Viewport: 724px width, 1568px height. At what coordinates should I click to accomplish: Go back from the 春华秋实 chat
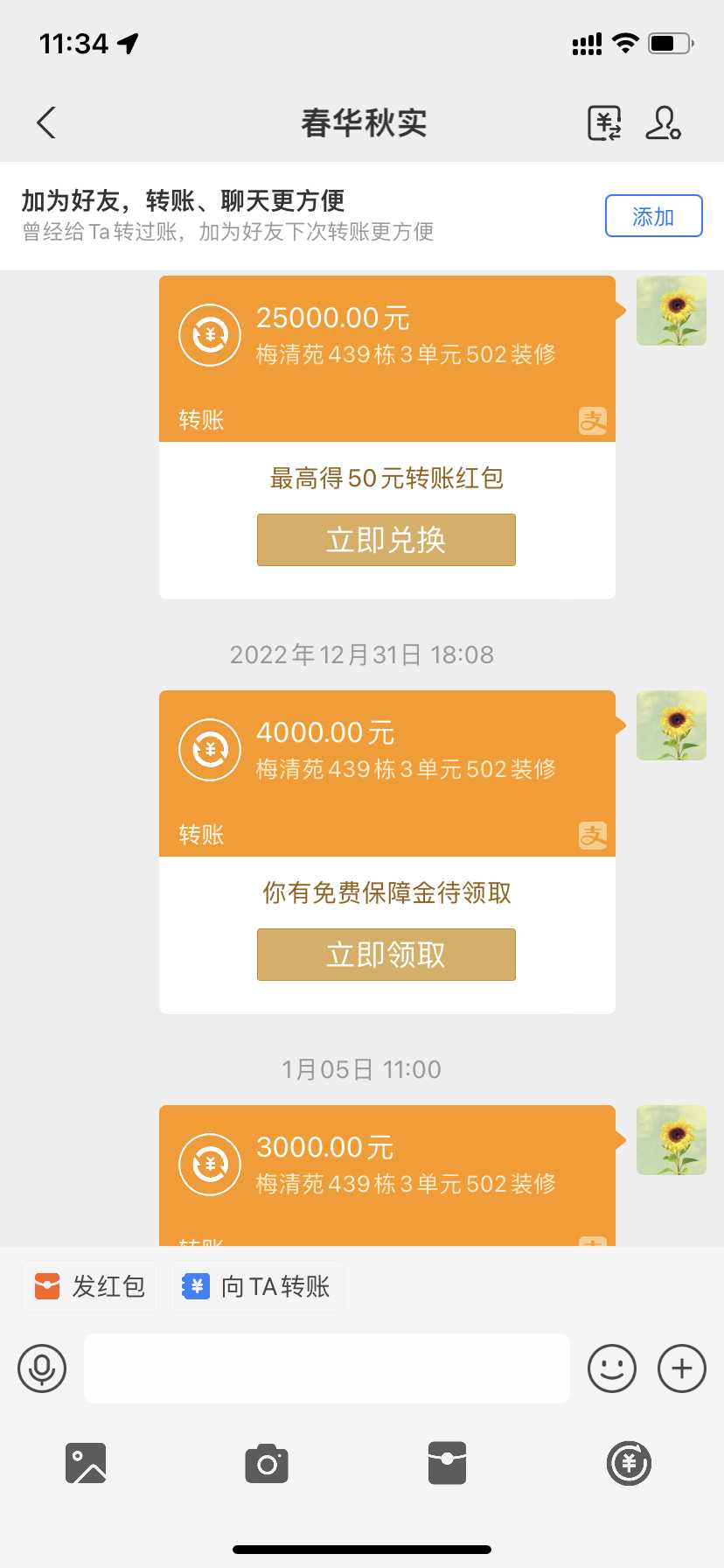click(x=47, y=122)
